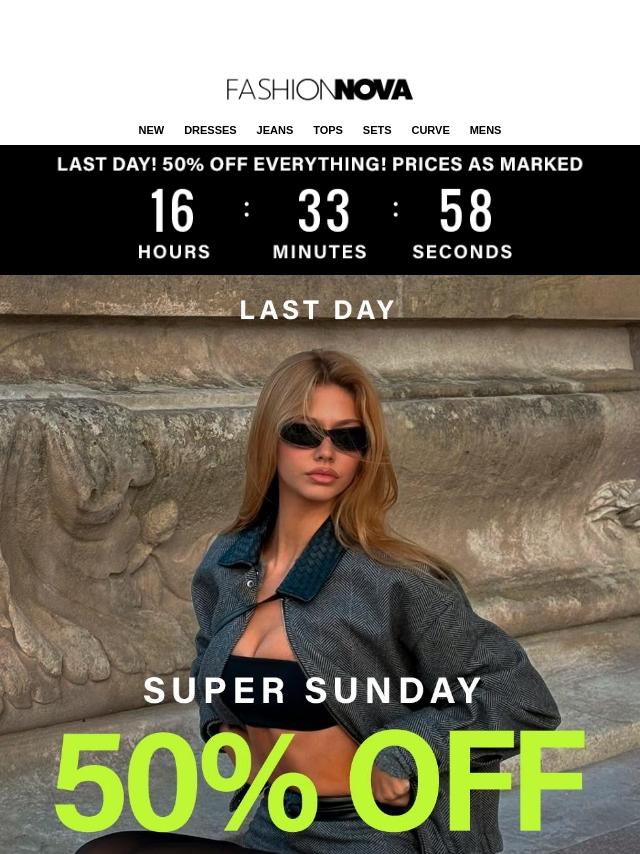View the CURVE collection

pos(430,130)
